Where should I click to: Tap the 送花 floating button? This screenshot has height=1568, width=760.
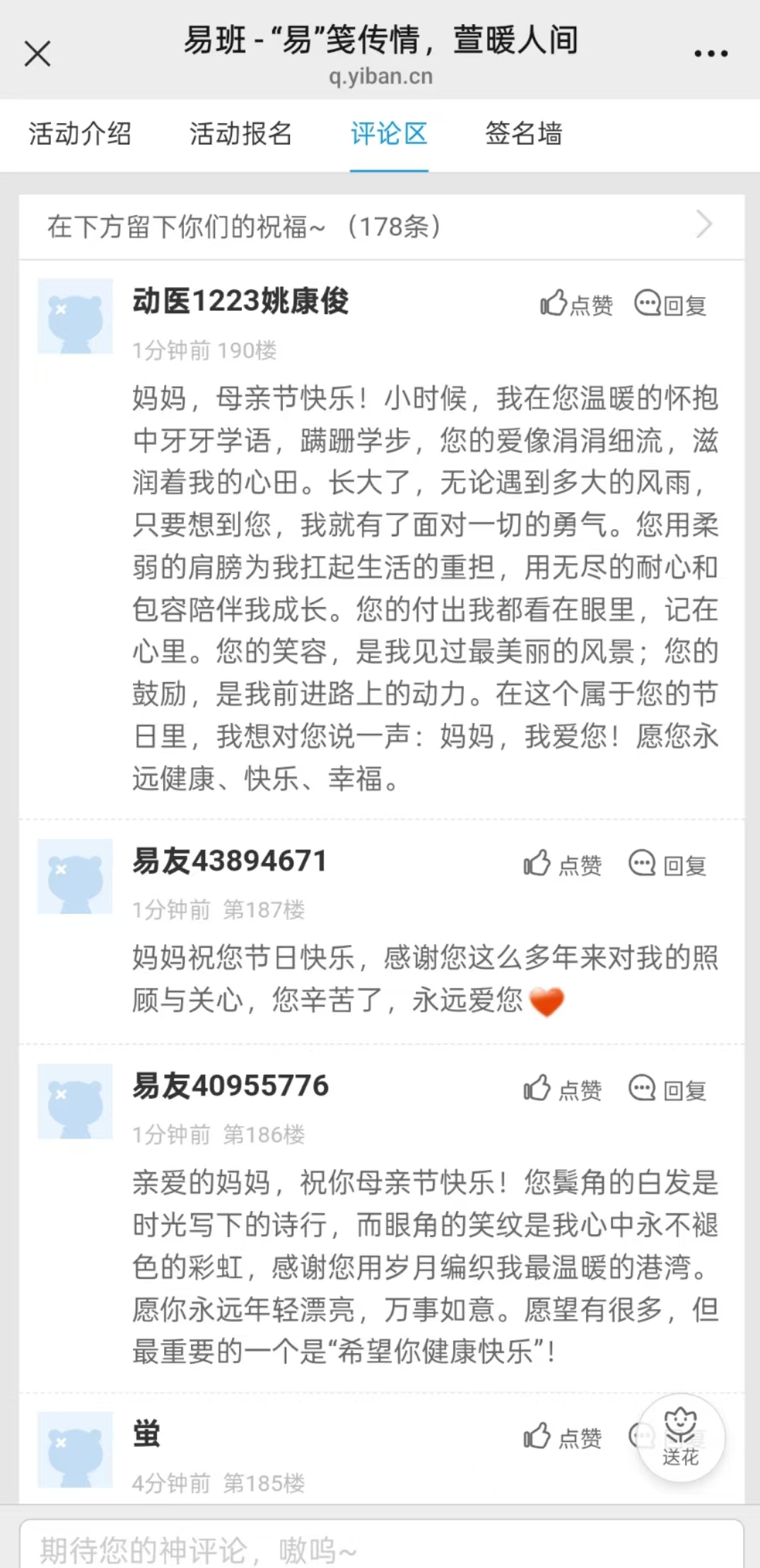coord(681,1438)
